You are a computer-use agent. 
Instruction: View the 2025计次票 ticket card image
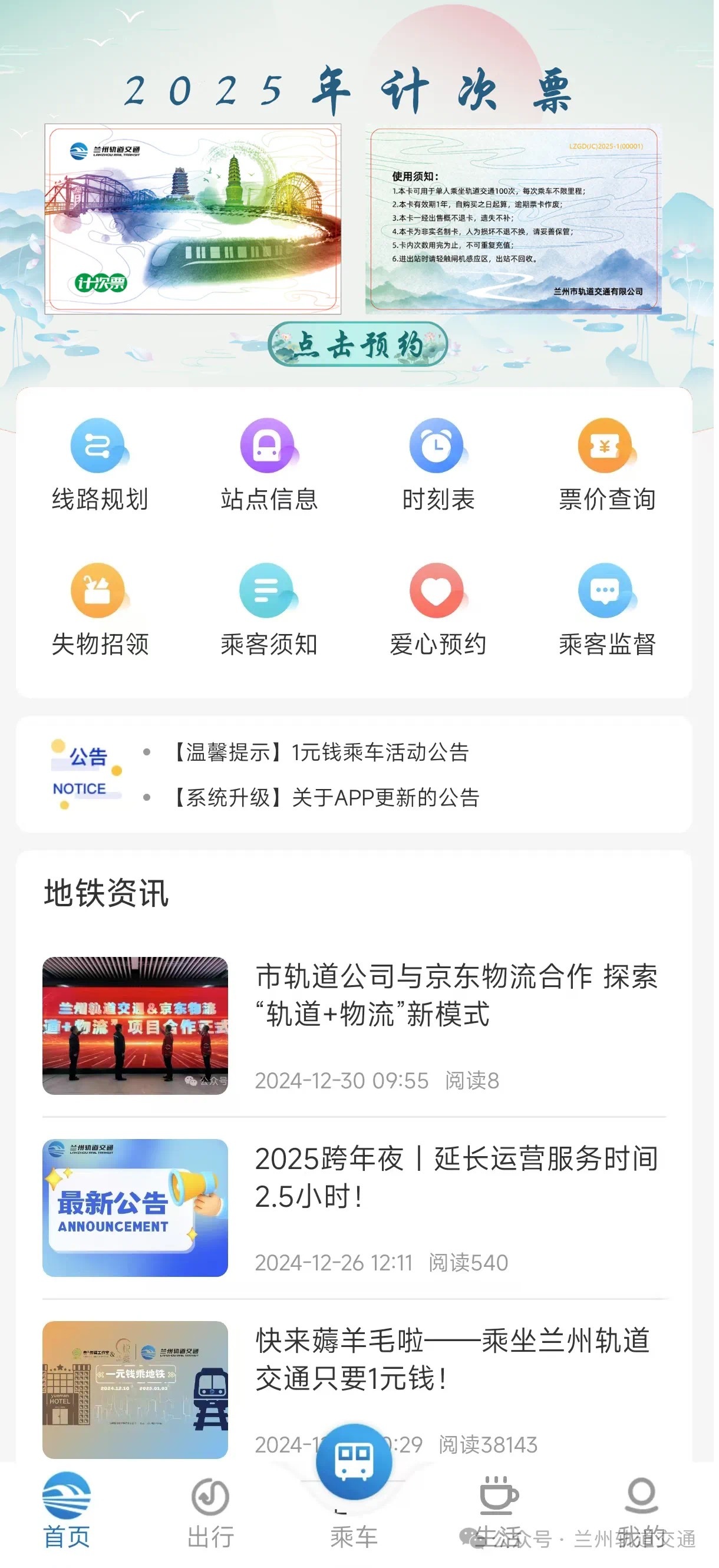(195, 217)
